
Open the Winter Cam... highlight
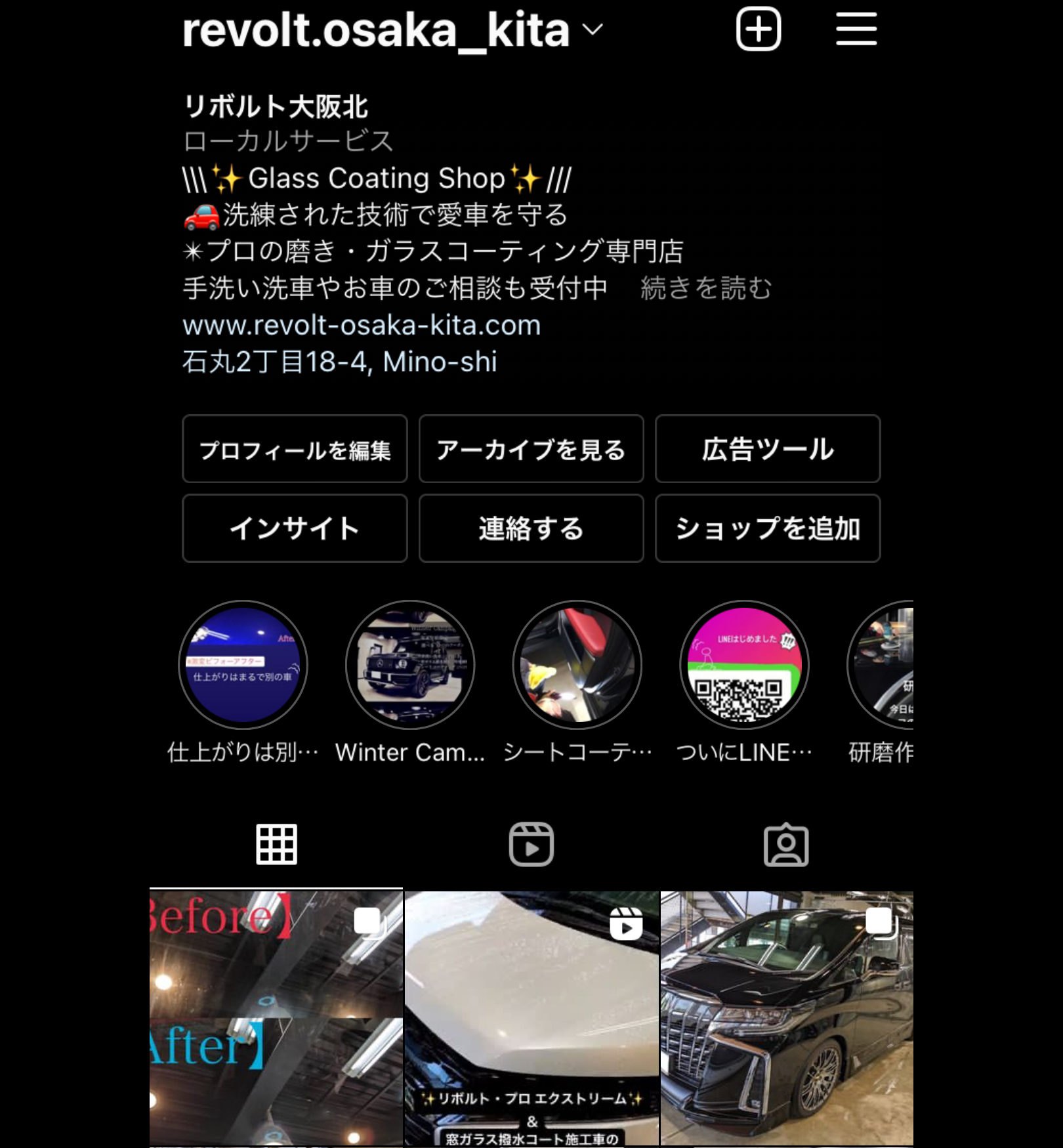pyautogui.click(x=410, y=665)
